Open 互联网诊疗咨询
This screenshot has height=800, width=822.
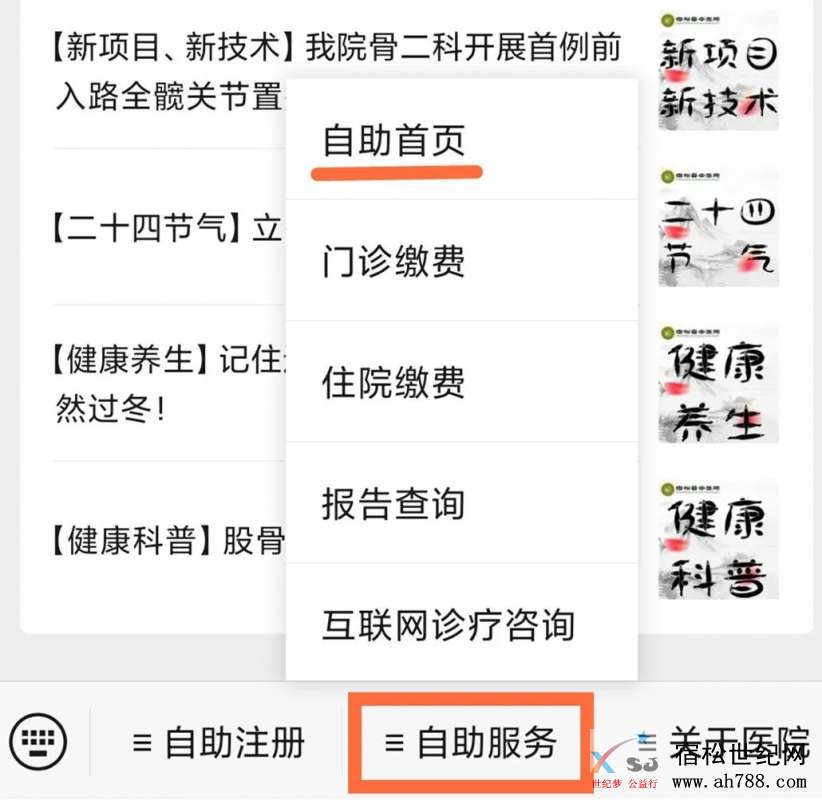click(448, 625)
